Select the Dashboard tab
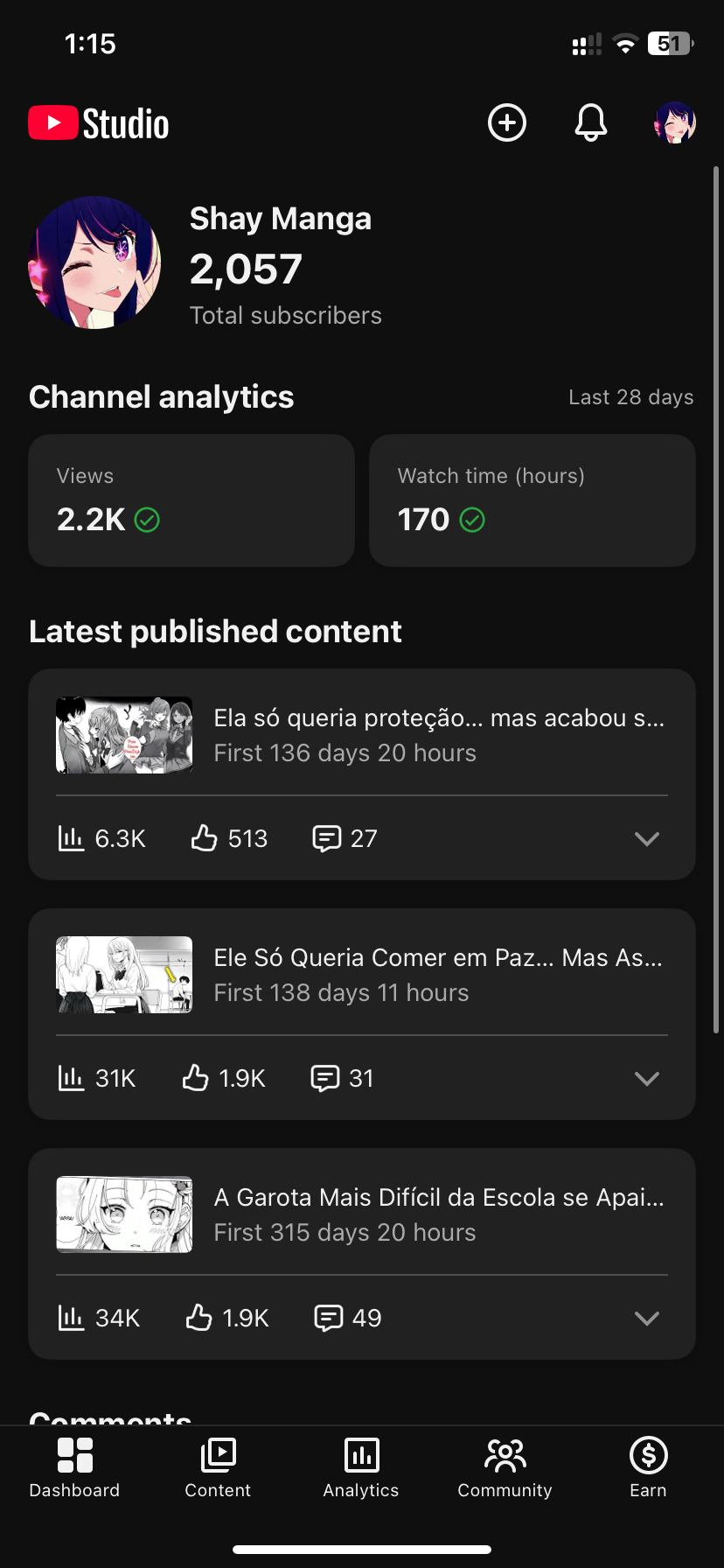 coord(74,1468)
